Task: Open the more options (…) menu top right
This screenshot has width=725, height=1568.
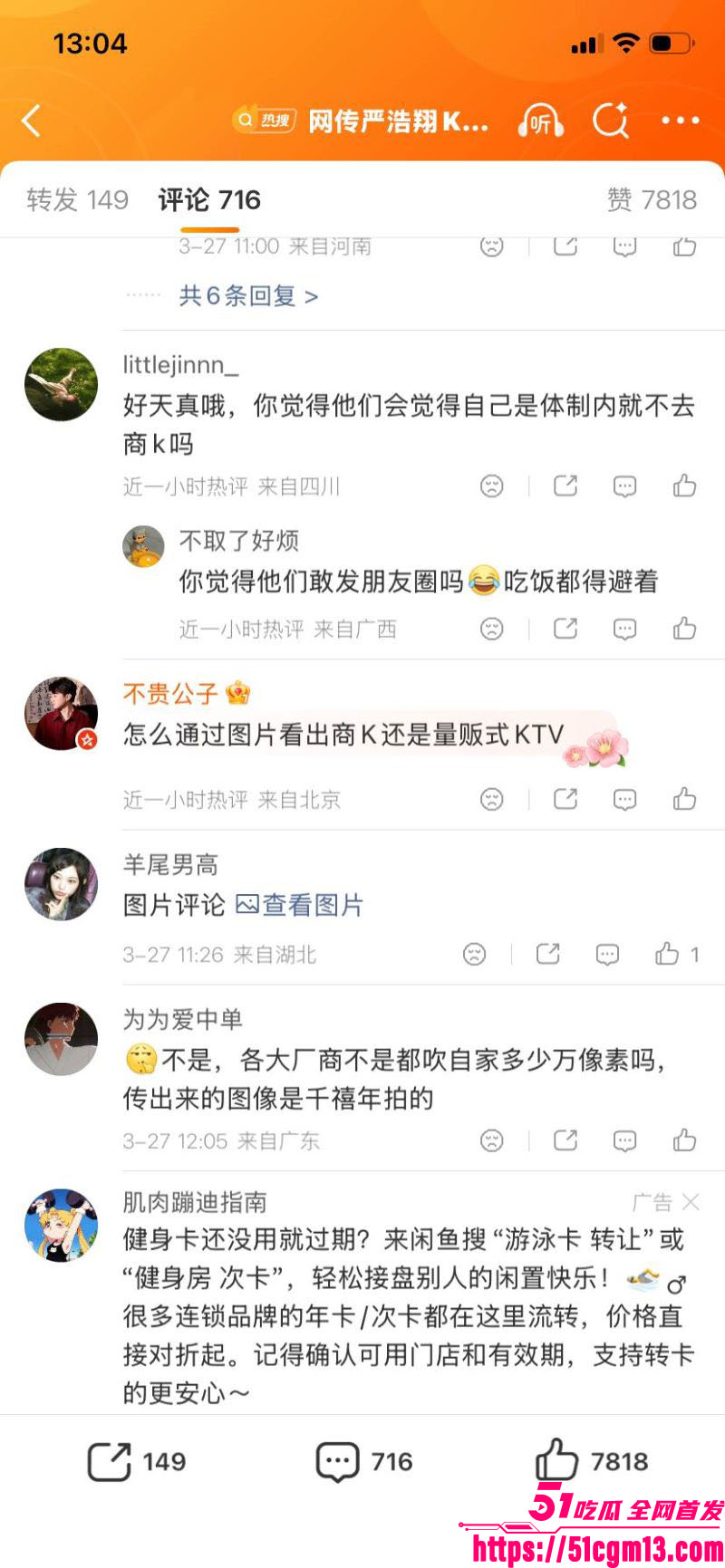Action: tap(681, 120)
